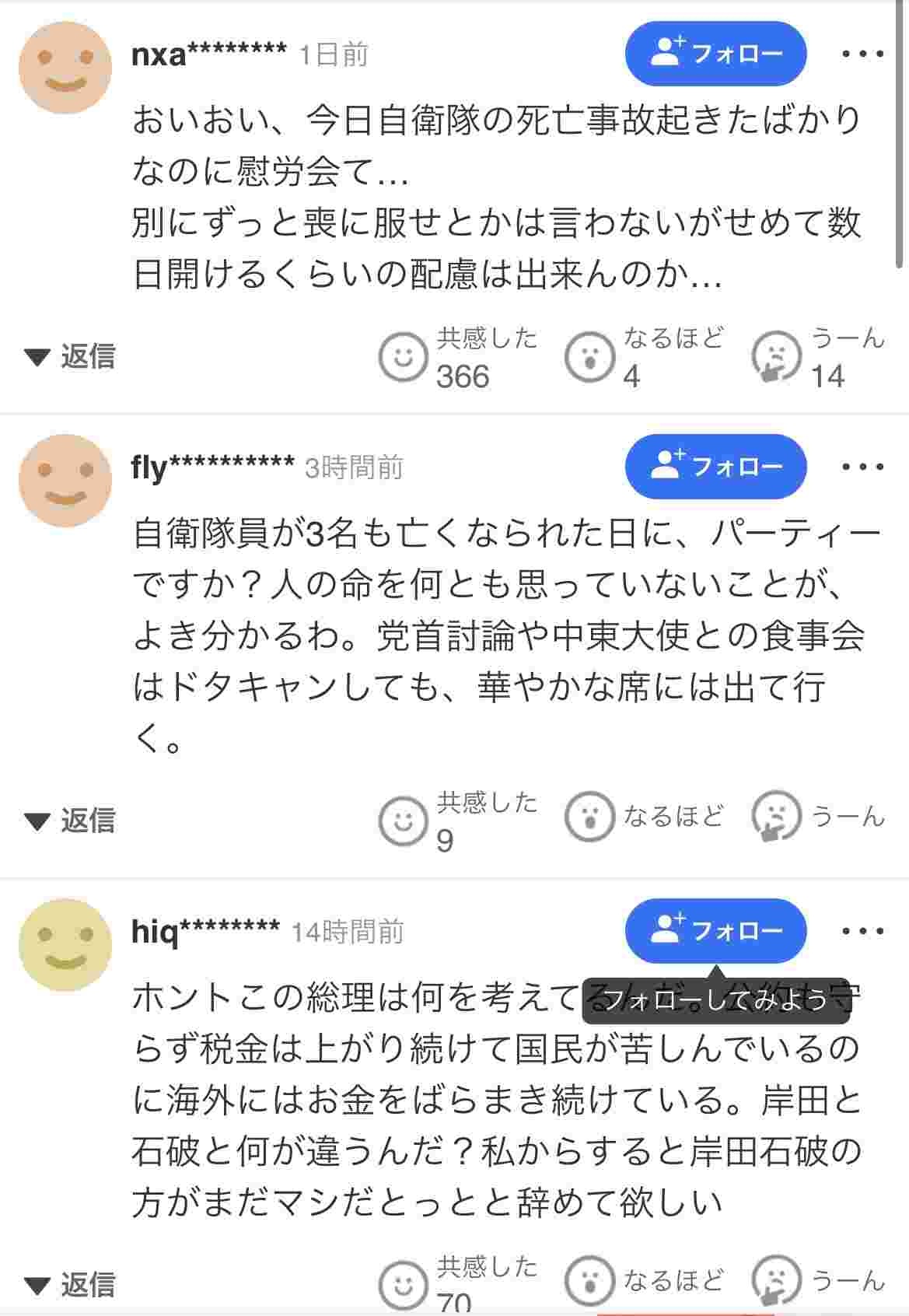The image size is (909, 1316).
Task: Open overflow menu on nxa's comment
Action: (x=862, y=54)
